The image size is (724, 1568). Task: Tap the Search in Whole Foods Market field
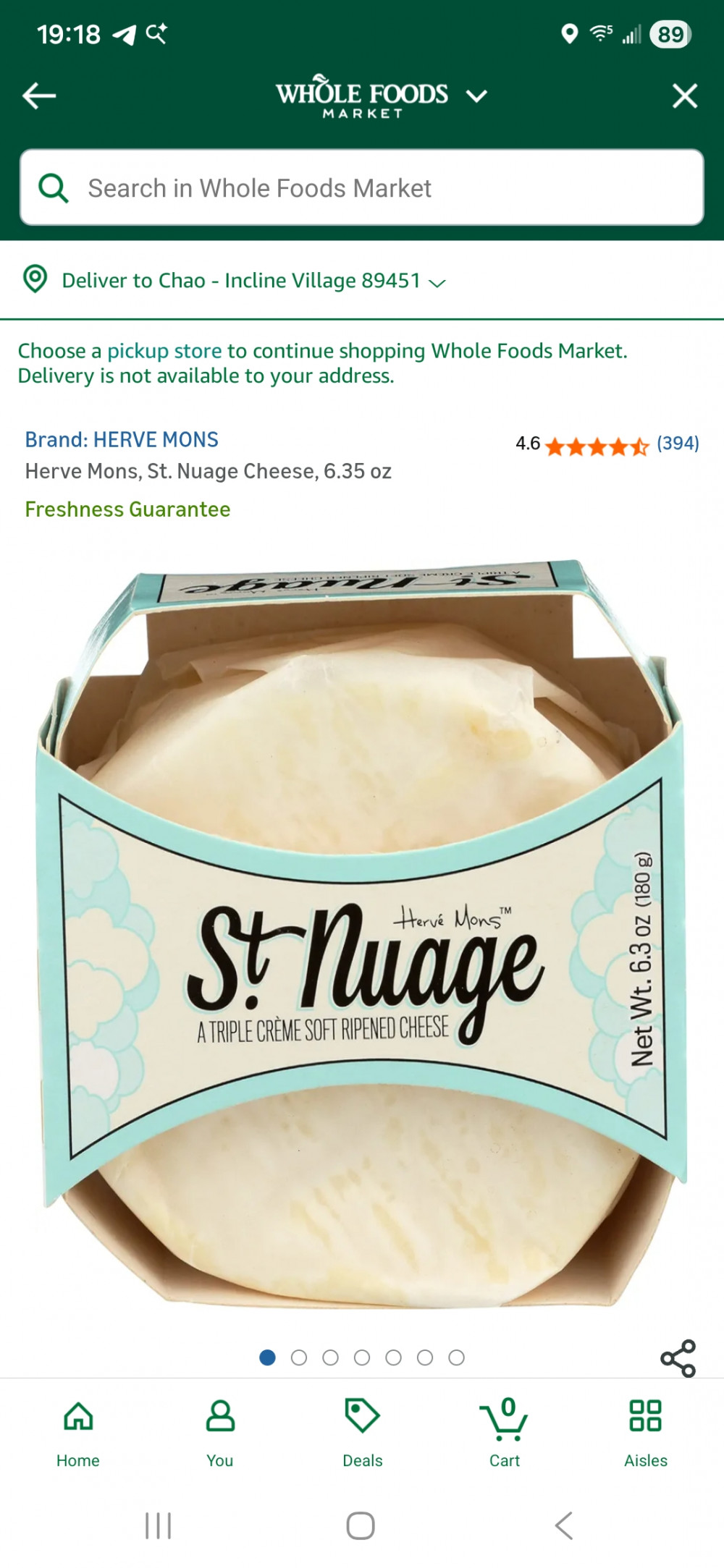pos(362,188)
